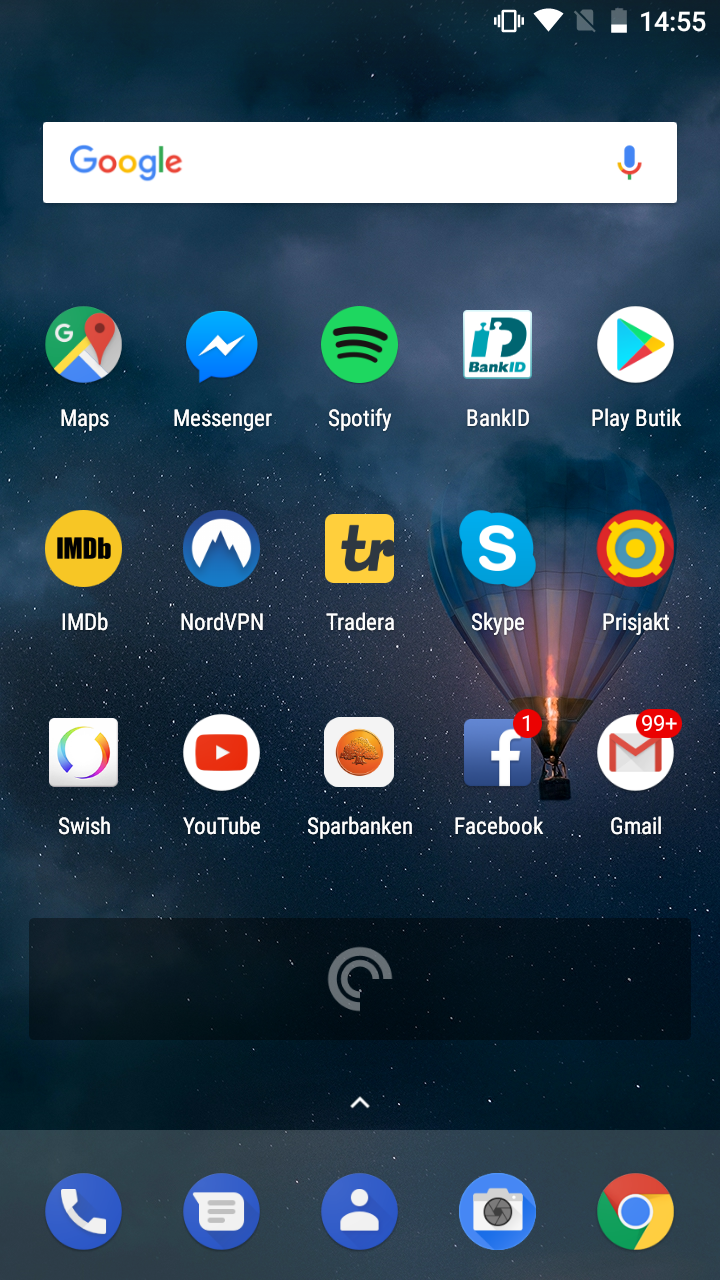720x1280 pixels.
Task: Open the Google search bar
Action: pos(330,162)
